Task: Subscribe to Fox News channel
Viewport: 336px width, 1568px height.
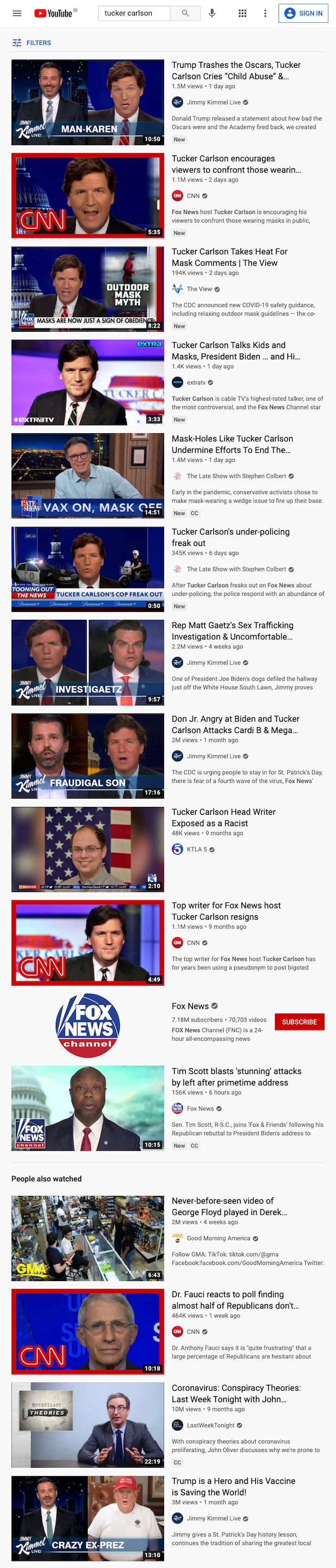Action: (x=299, y=1021)
